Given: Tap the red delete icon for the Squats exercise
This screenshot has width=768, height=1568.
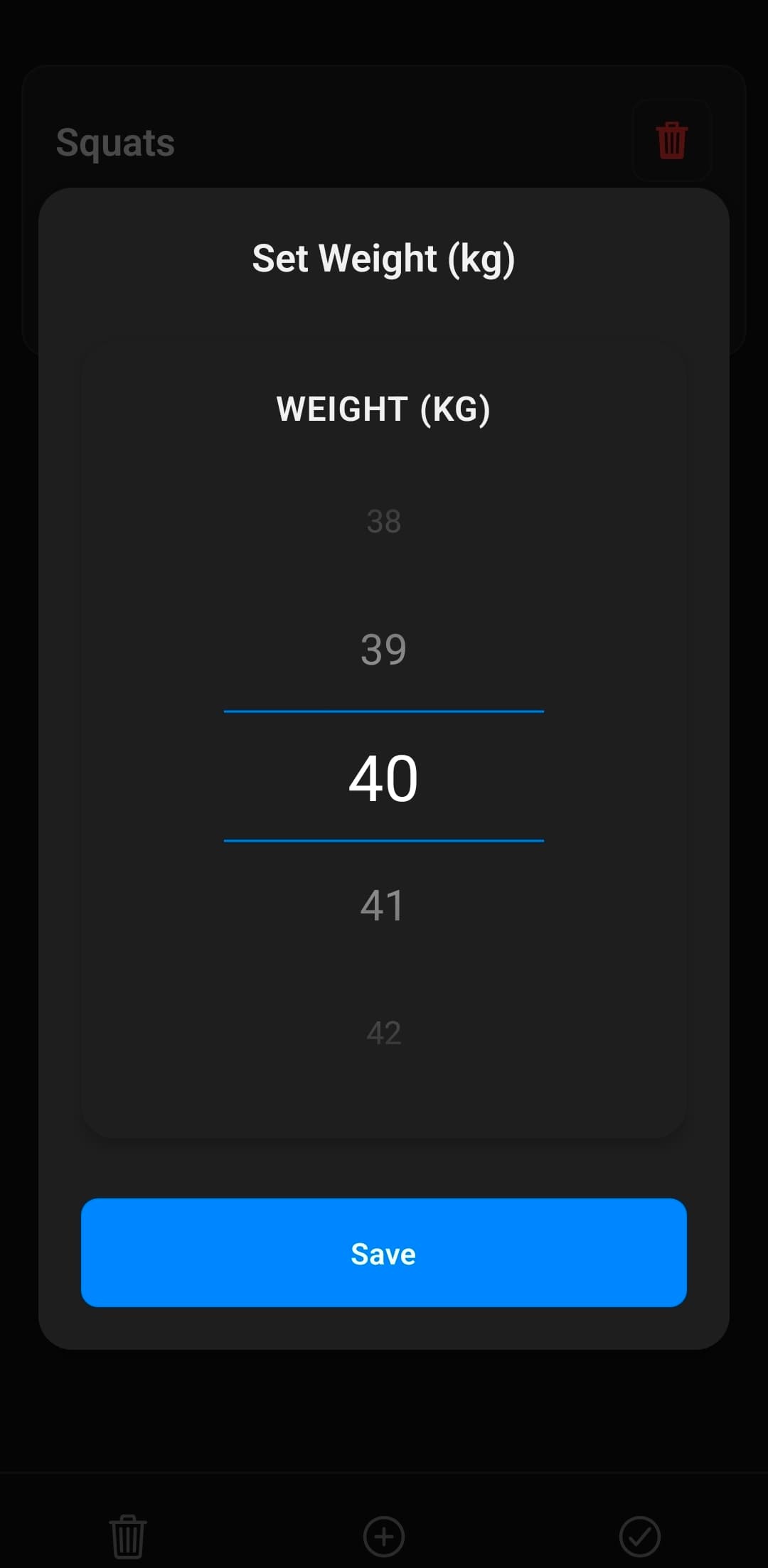Looking at the screenshot, I should (671, 139).
